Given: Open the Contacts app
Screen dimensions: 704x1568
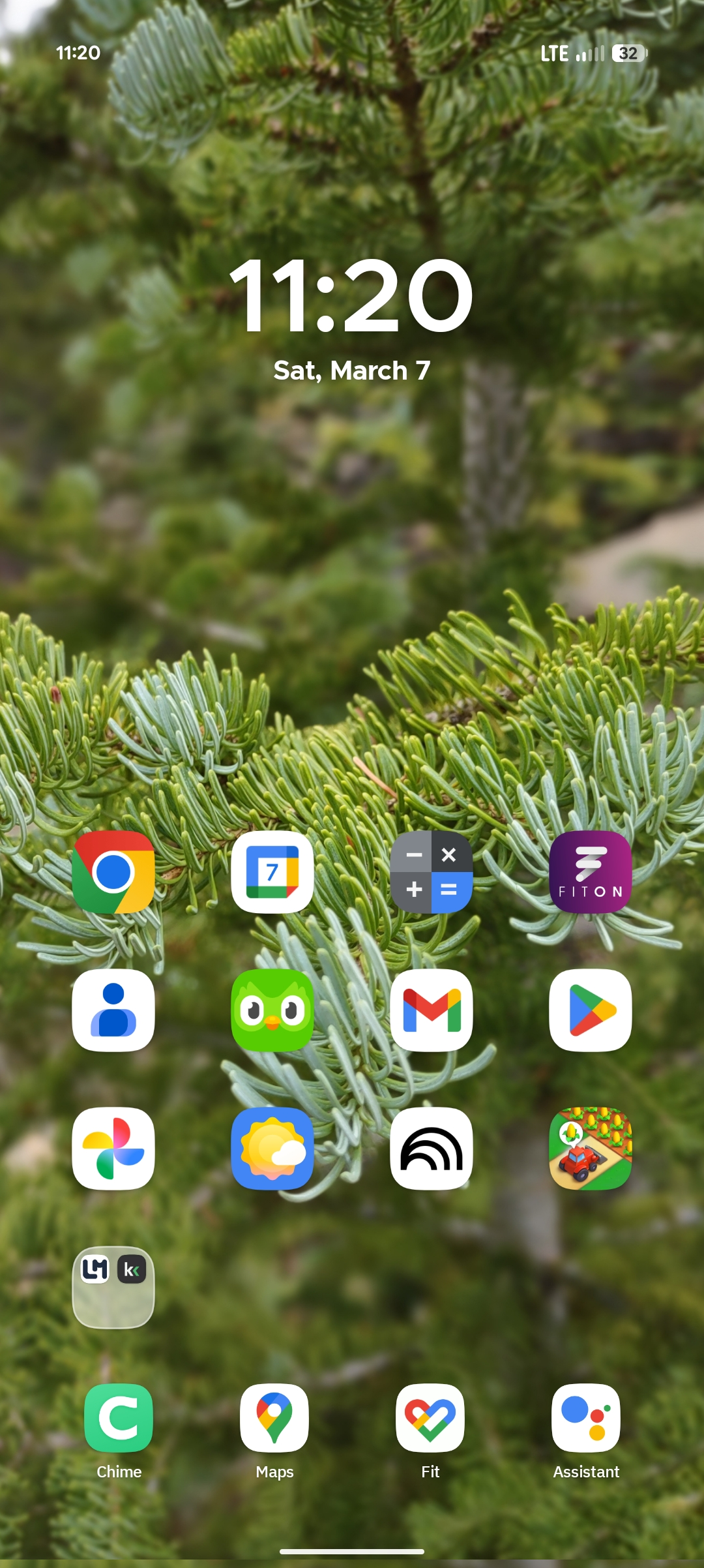Looking at the screenshot, I should [x=113, y=1010].
